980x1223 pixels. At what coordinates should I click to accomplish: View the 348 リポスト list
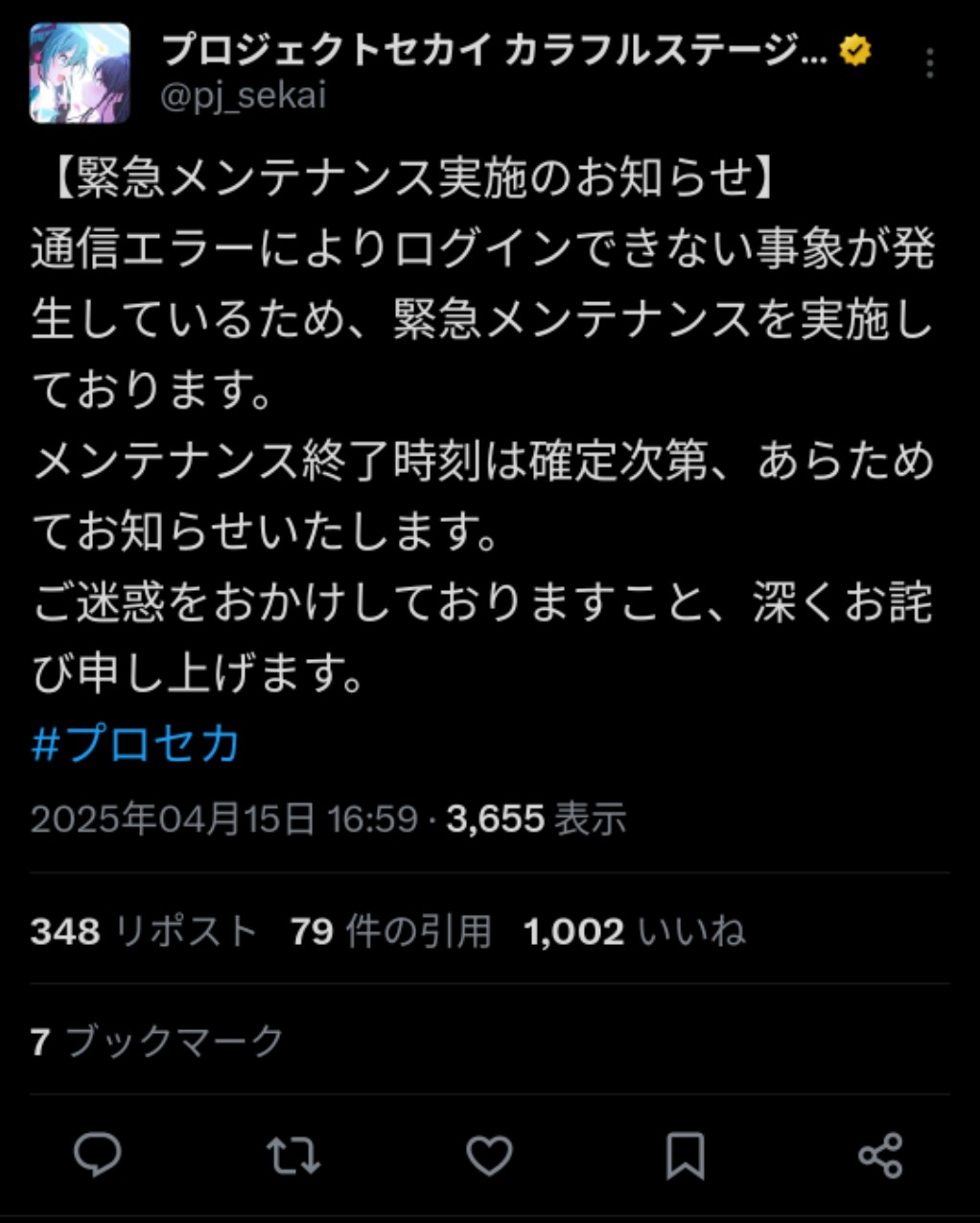coord(144,930)
